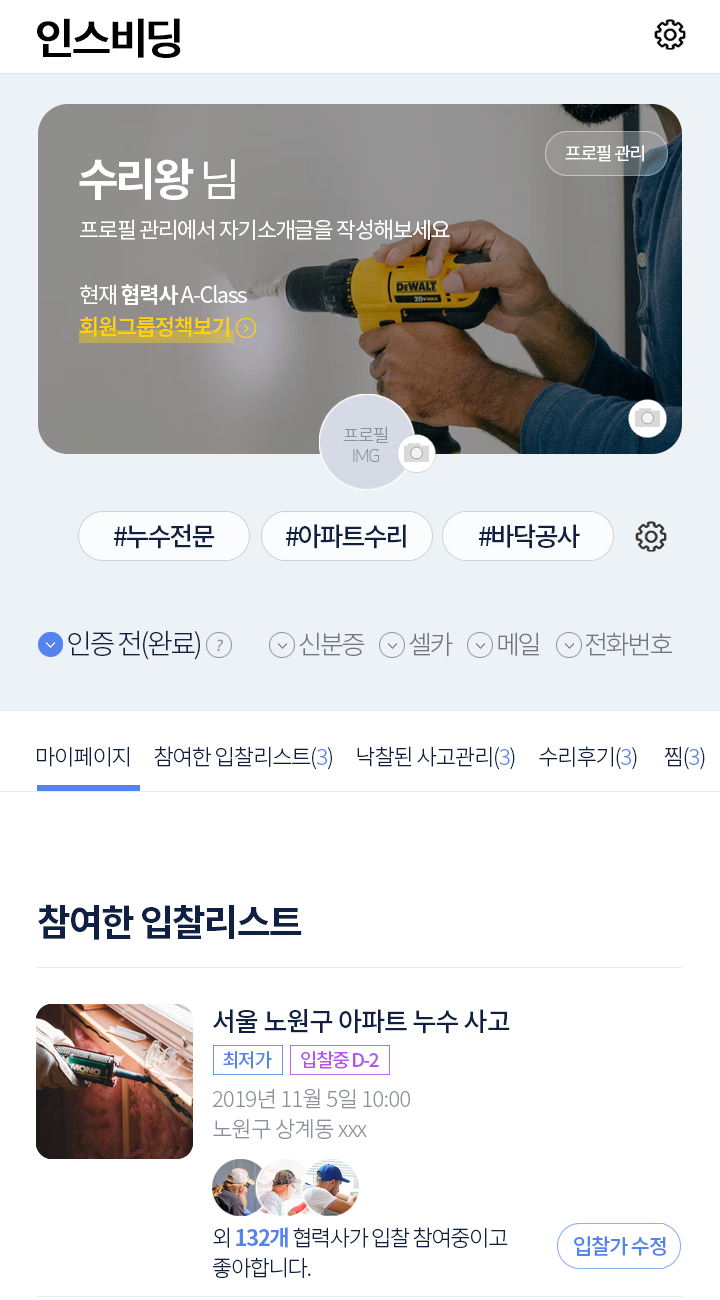Show help for 인증 전(완료) status

pos(219,646)
